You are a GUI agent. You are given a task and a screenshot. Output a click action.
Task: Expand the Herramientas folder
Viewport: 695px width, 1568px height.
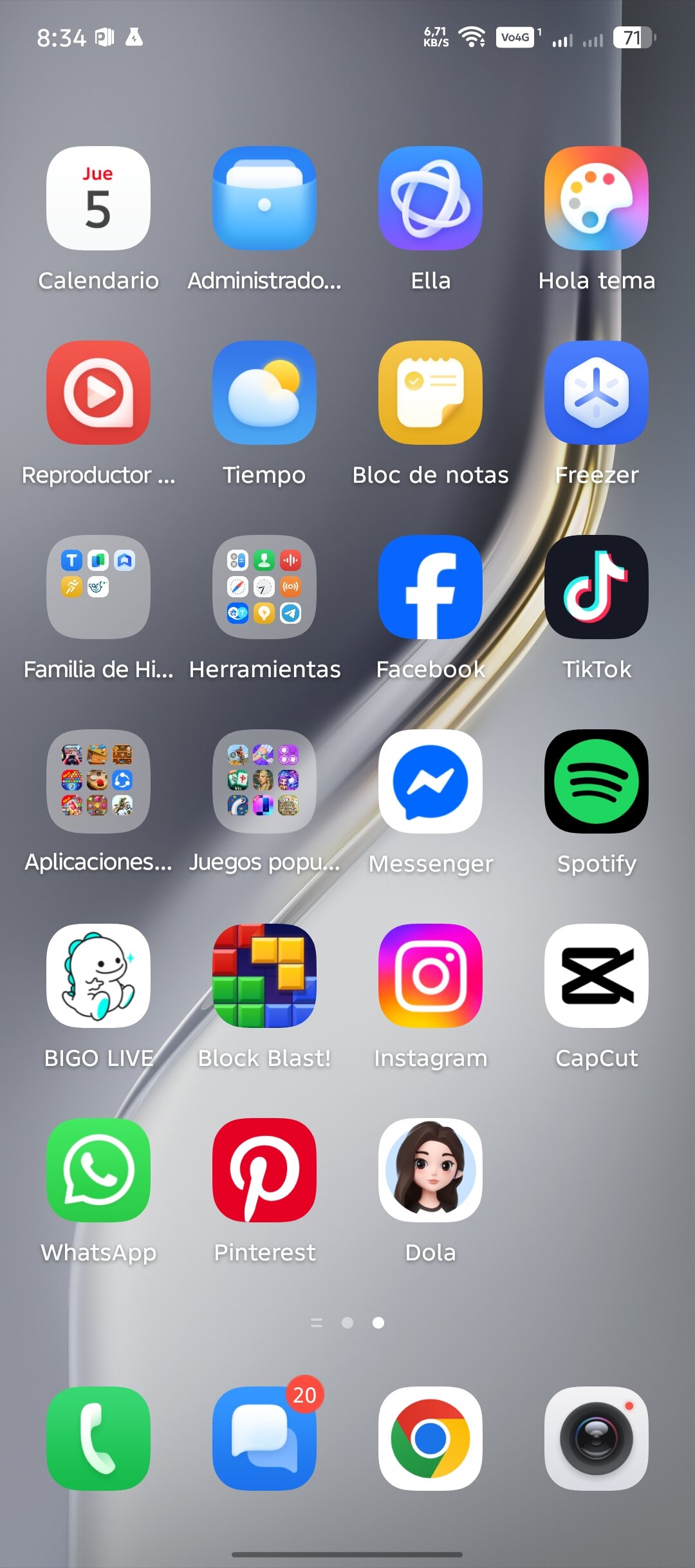pyautogui.click(x=264, y=587)
